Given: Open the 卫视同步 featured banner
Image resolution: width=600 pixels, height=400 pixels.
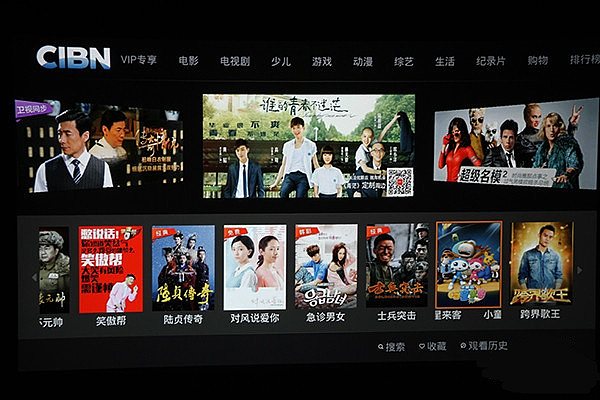Looking at the screenshot, I should 100,146.
